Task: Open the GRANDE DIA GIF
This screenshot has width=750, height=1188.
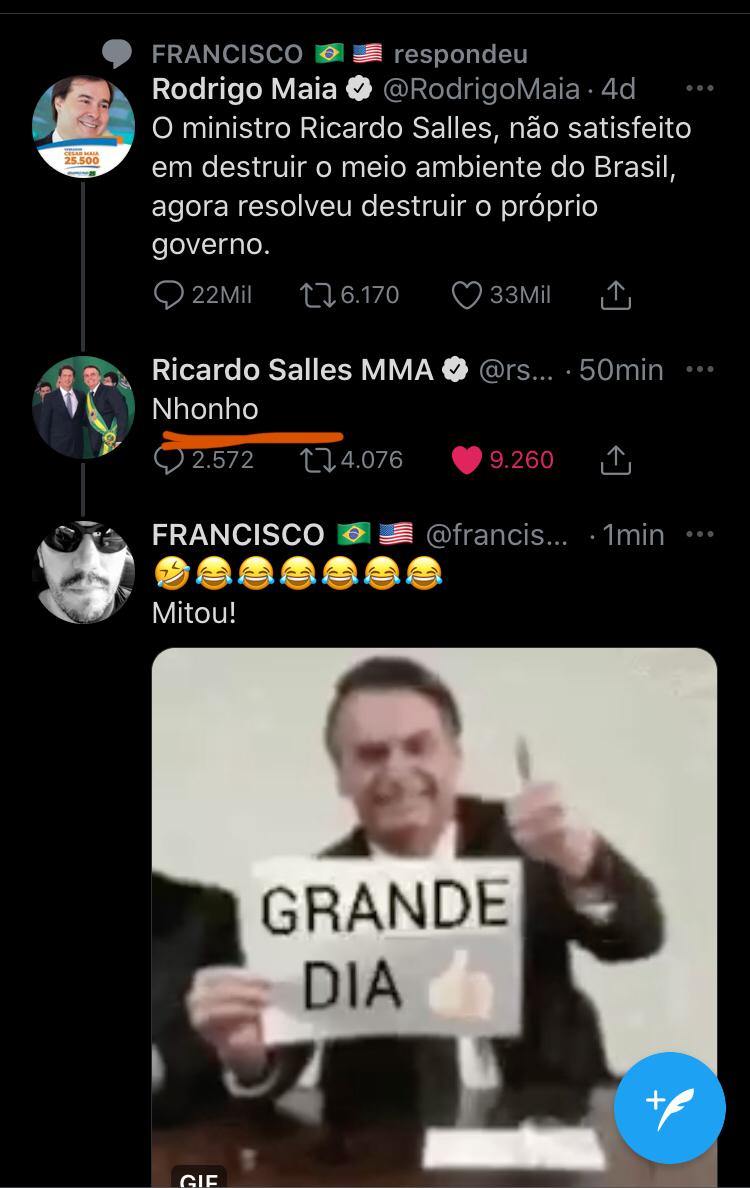Action: click(434, 900)
